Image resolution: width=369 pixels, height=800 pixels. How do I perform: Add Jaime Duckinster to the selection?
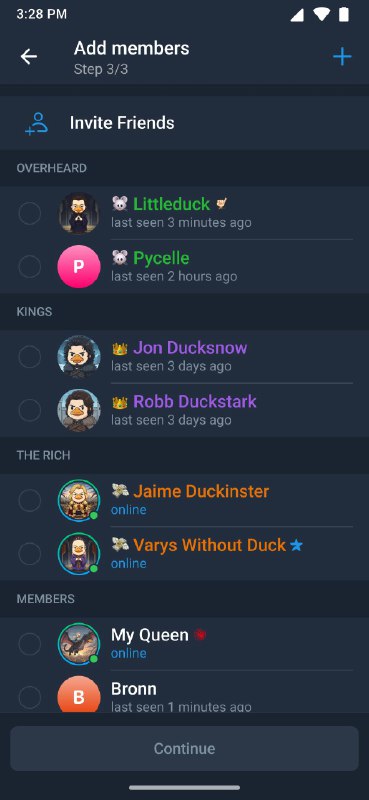pos(30,500)
